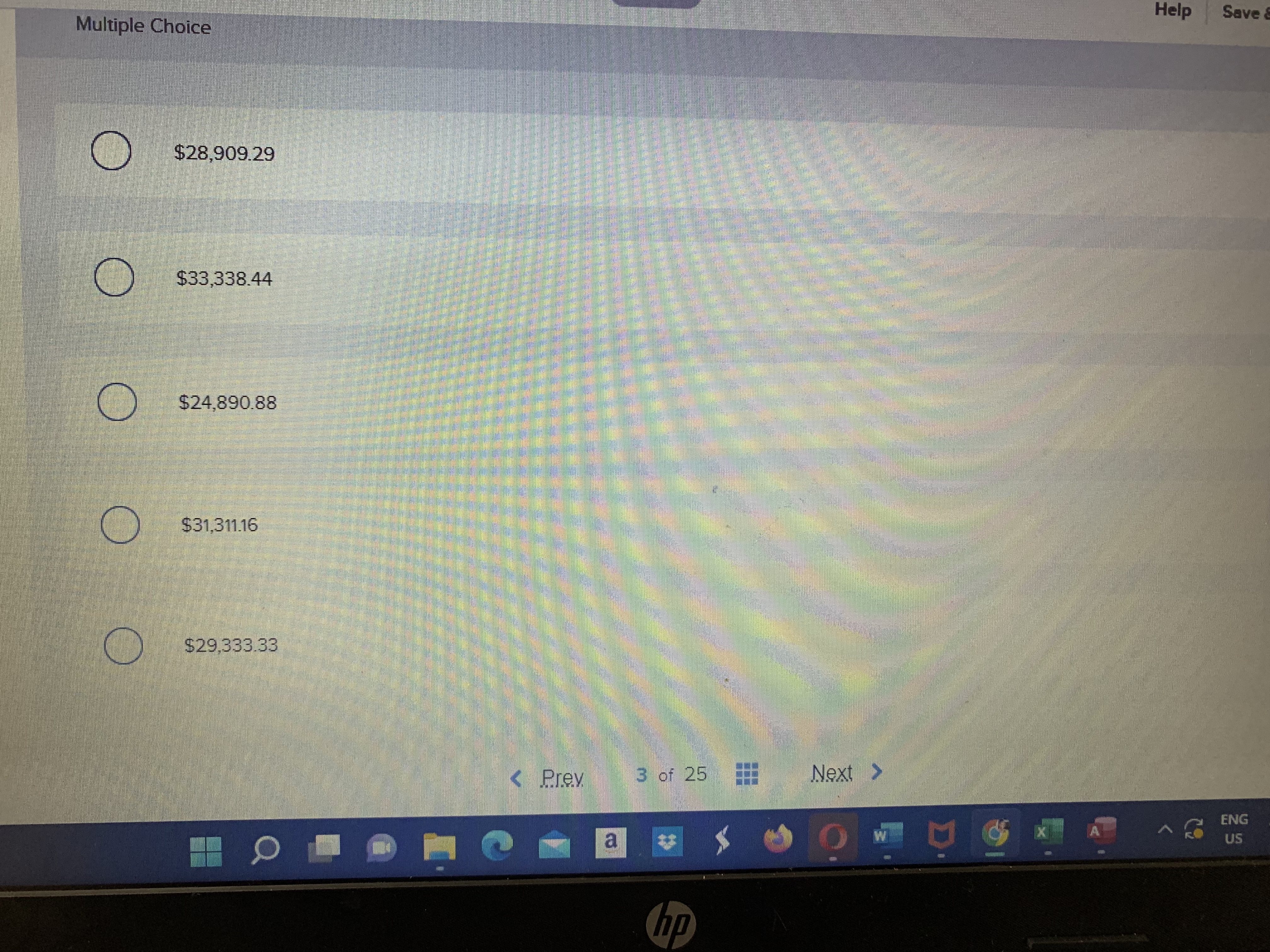Expand the hidden system tray icons

[x=1164, y=829]
